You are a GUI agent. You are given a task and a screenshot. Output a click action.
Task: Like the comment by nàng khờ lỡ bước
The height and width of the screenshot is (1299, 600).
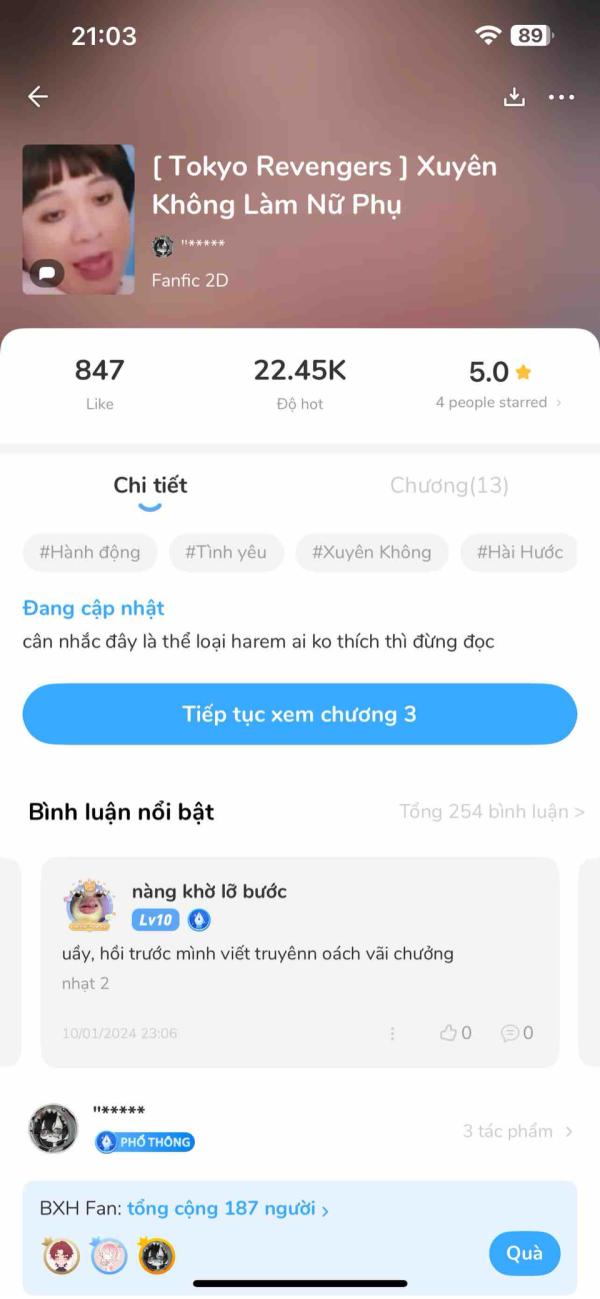point(455,1033)
